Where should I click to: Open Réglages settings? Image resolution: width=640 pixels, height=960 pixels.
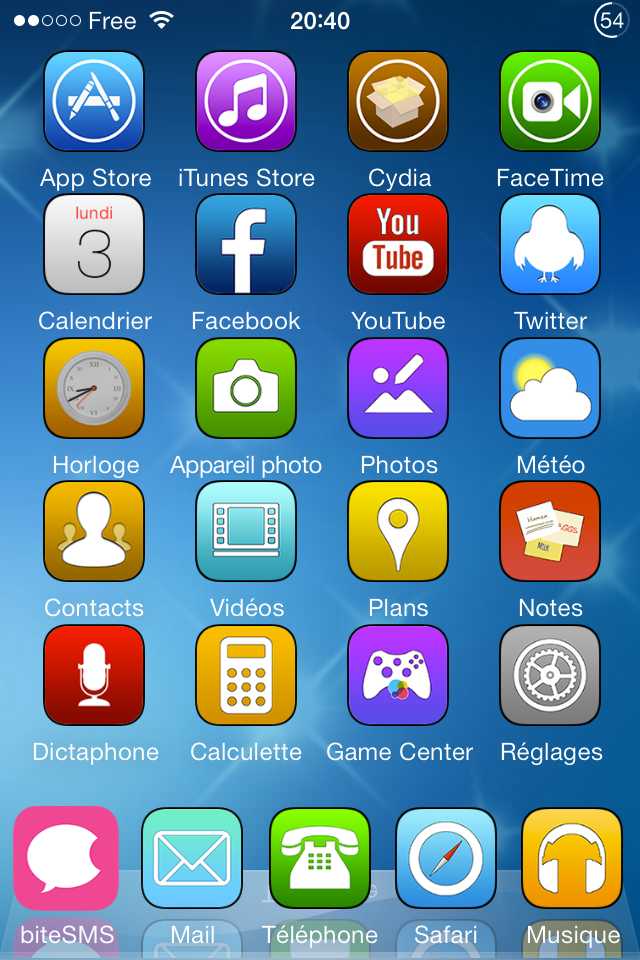(550, 675)
